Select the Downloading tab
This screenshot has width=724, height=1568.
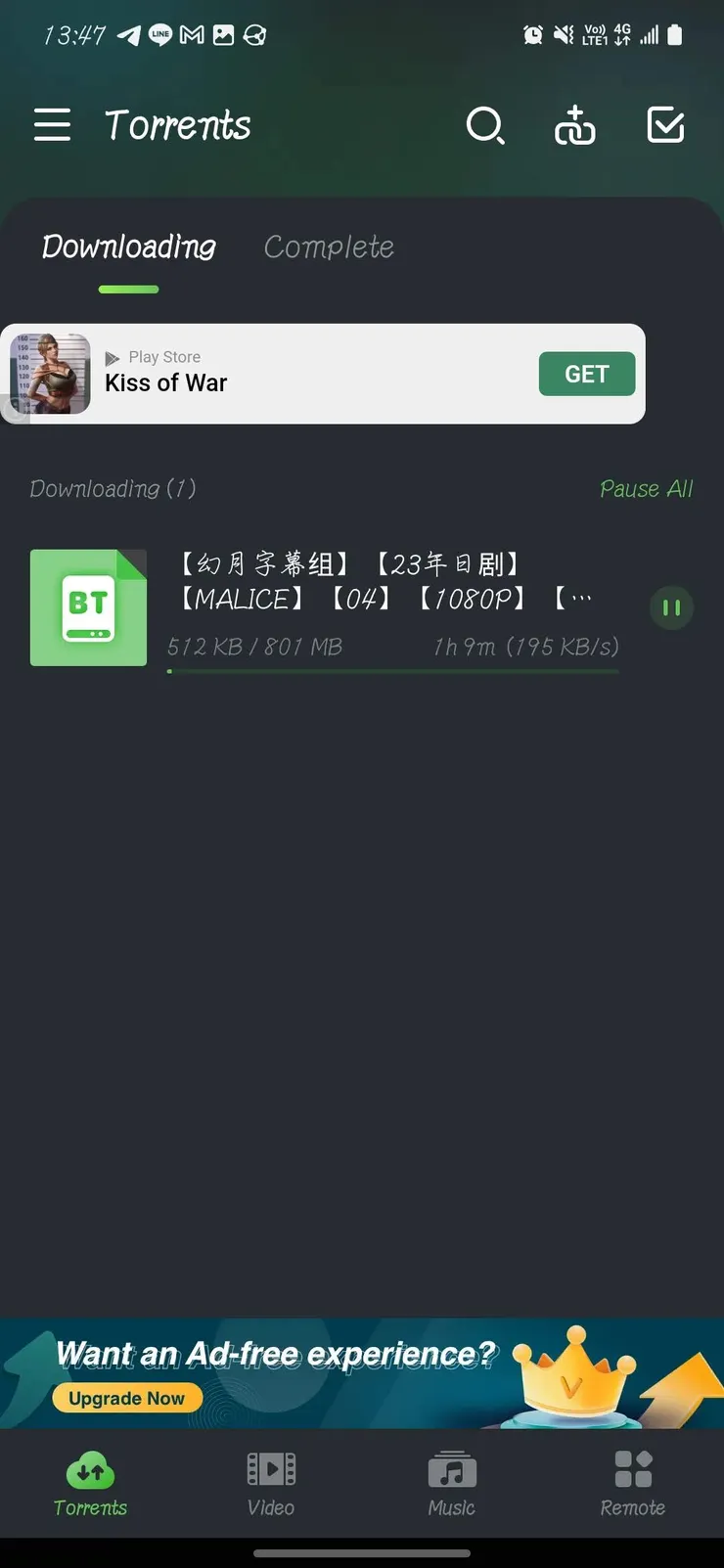(x=128, y=246)
